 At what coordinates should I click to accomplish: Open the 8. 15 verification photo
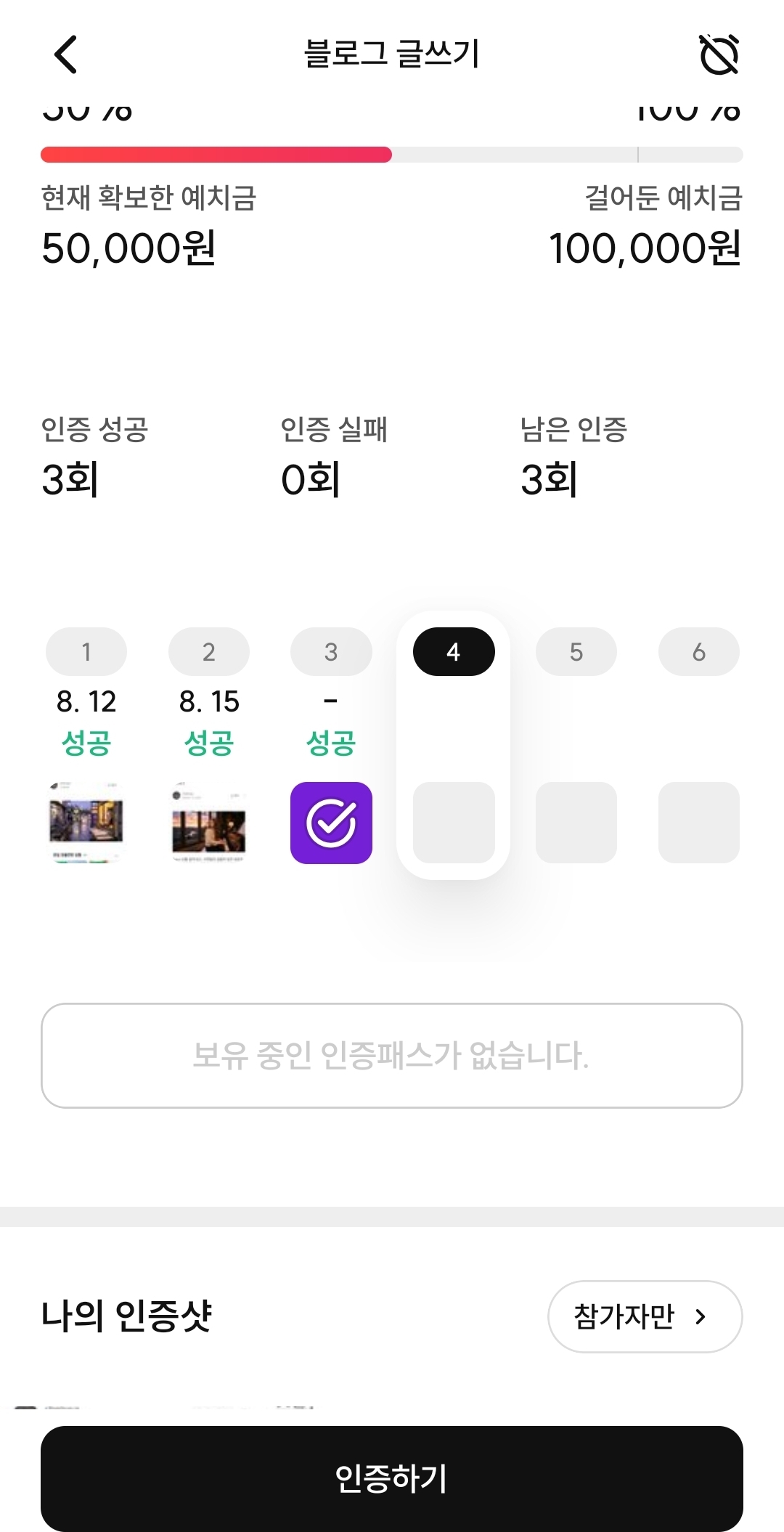click(x=209, y=823)
